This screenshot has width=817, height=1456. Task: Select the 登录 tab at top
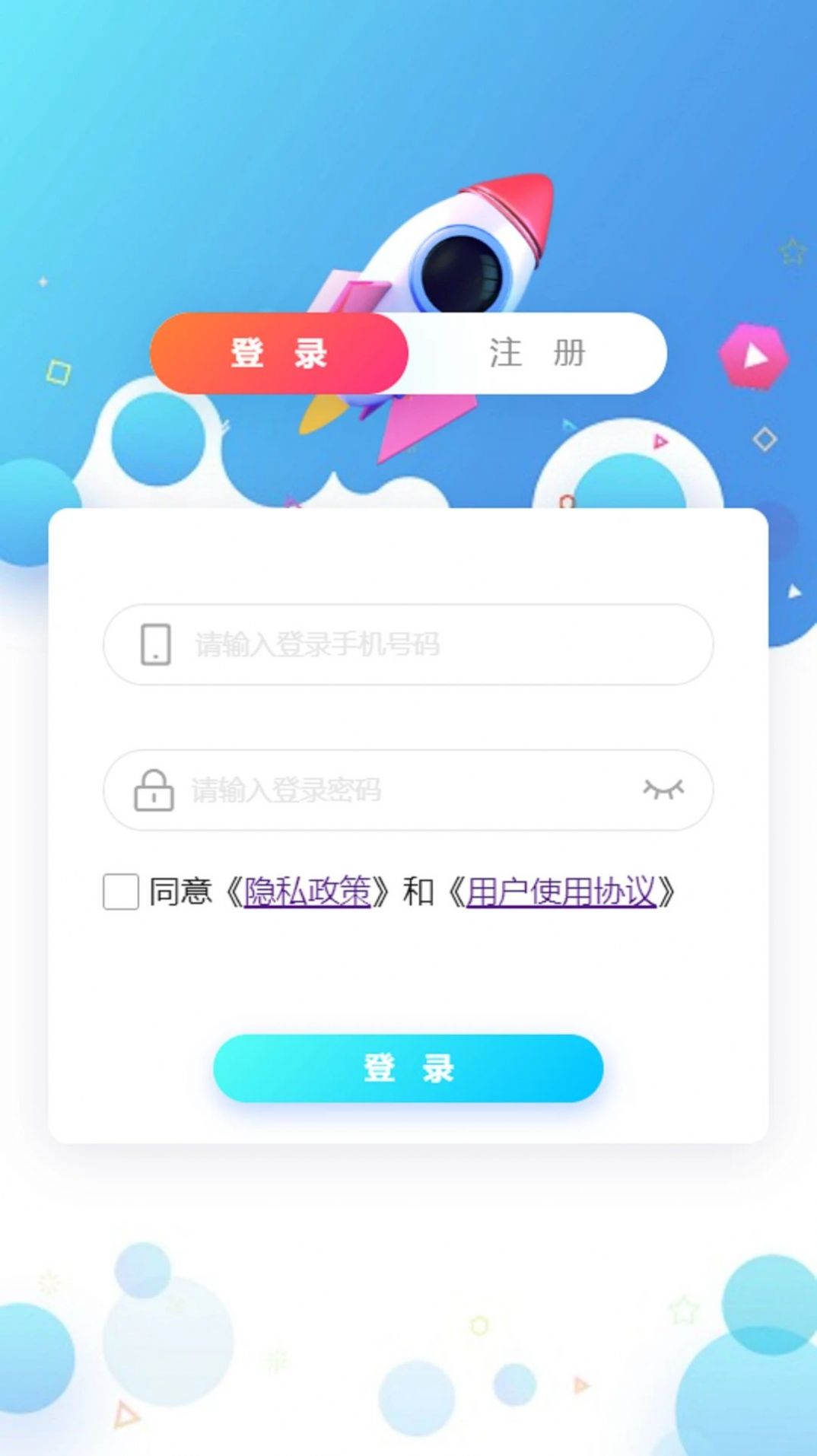tap(279, 354)
